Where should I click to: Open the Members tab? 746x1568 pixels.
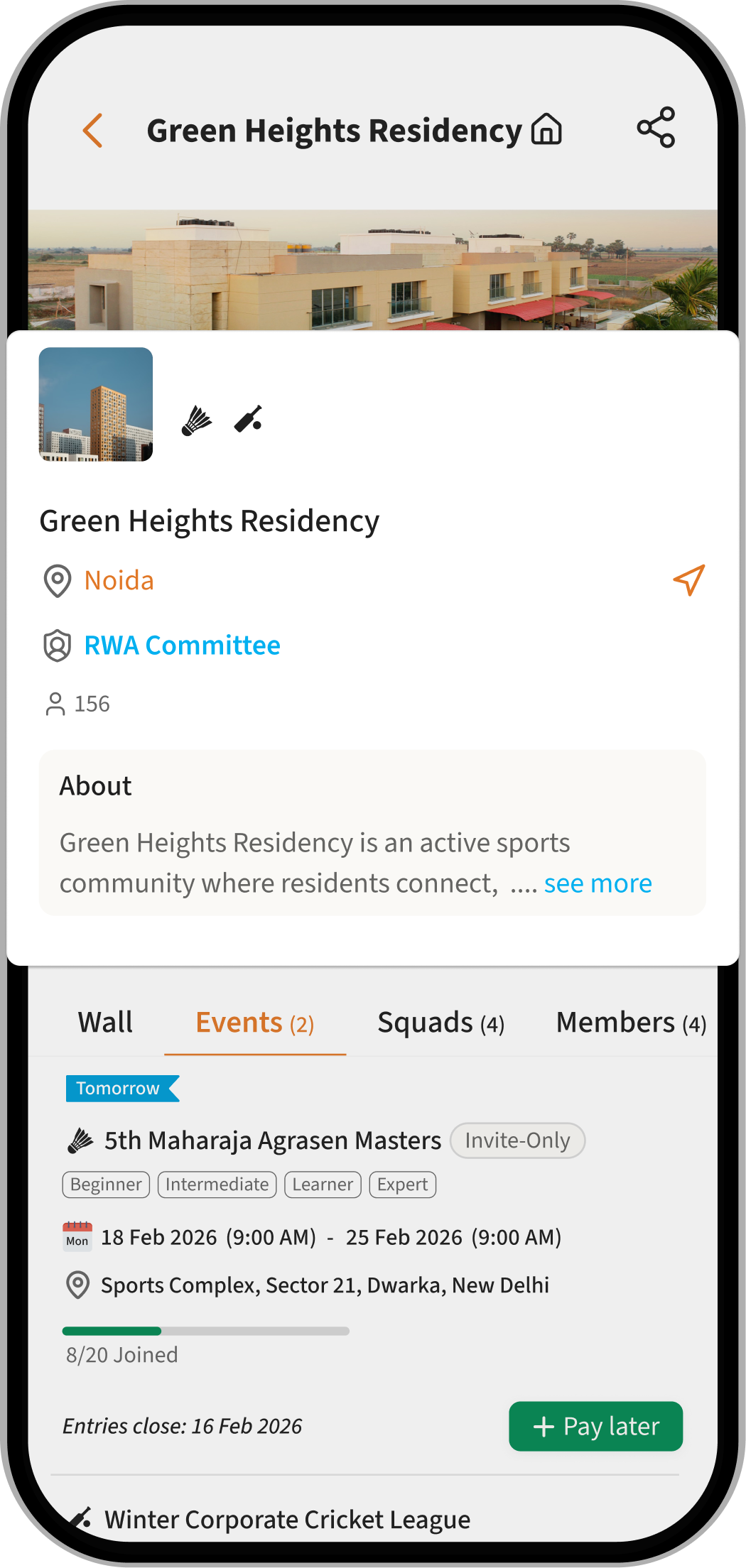click(x=631, y=1023)
